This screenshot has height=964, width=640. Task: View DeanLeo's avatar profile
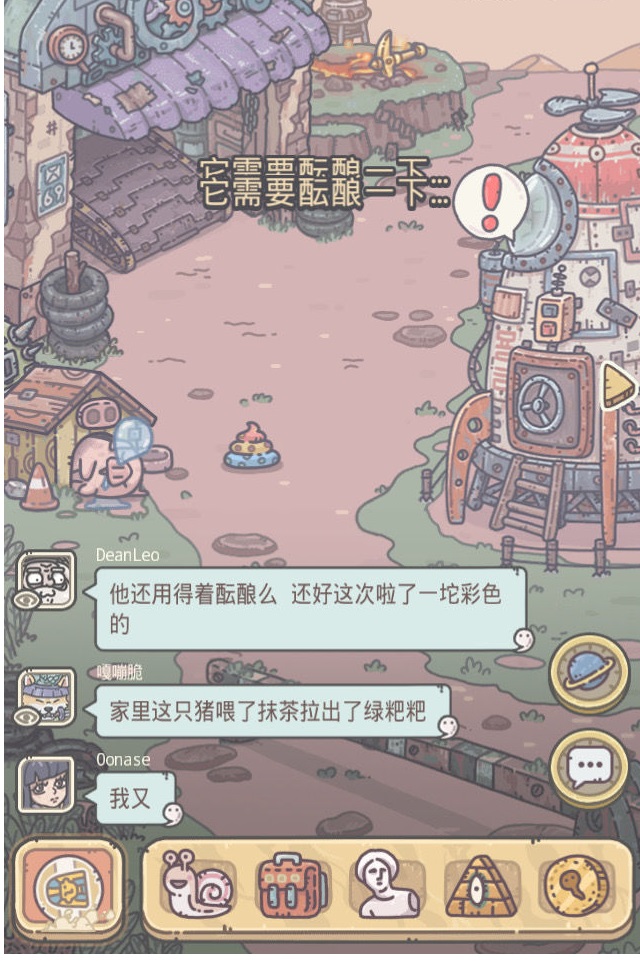click(46, 581)
